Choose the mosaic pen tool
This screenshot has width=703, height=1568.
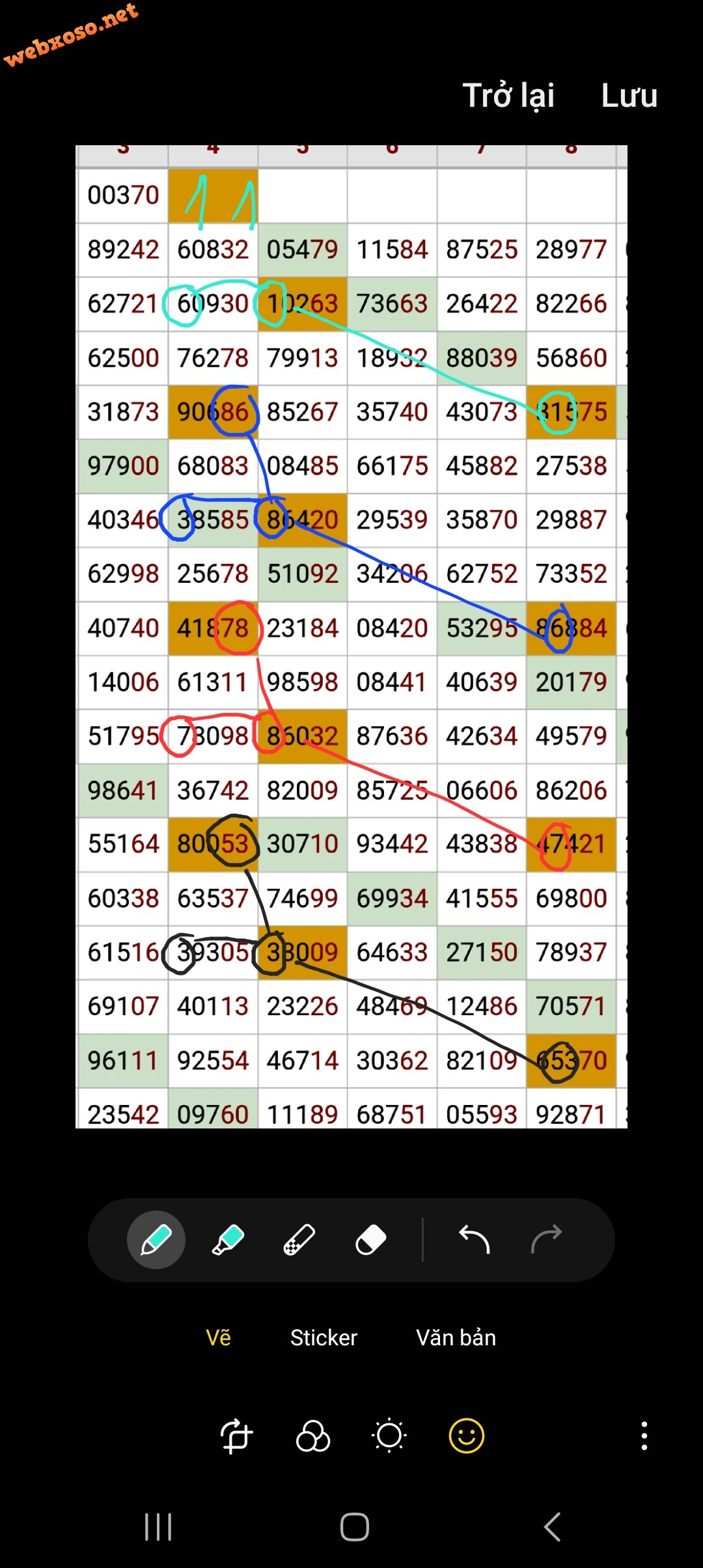point(299,1240)
